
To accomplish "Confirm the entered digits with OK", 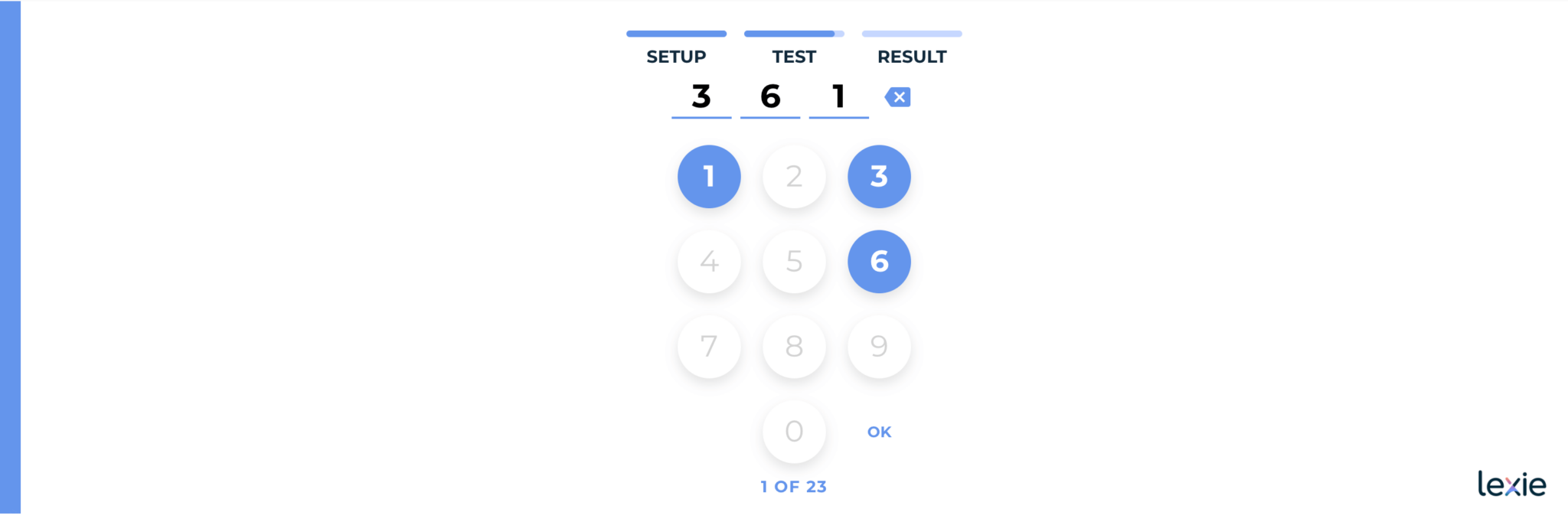I will coord(879,432).
